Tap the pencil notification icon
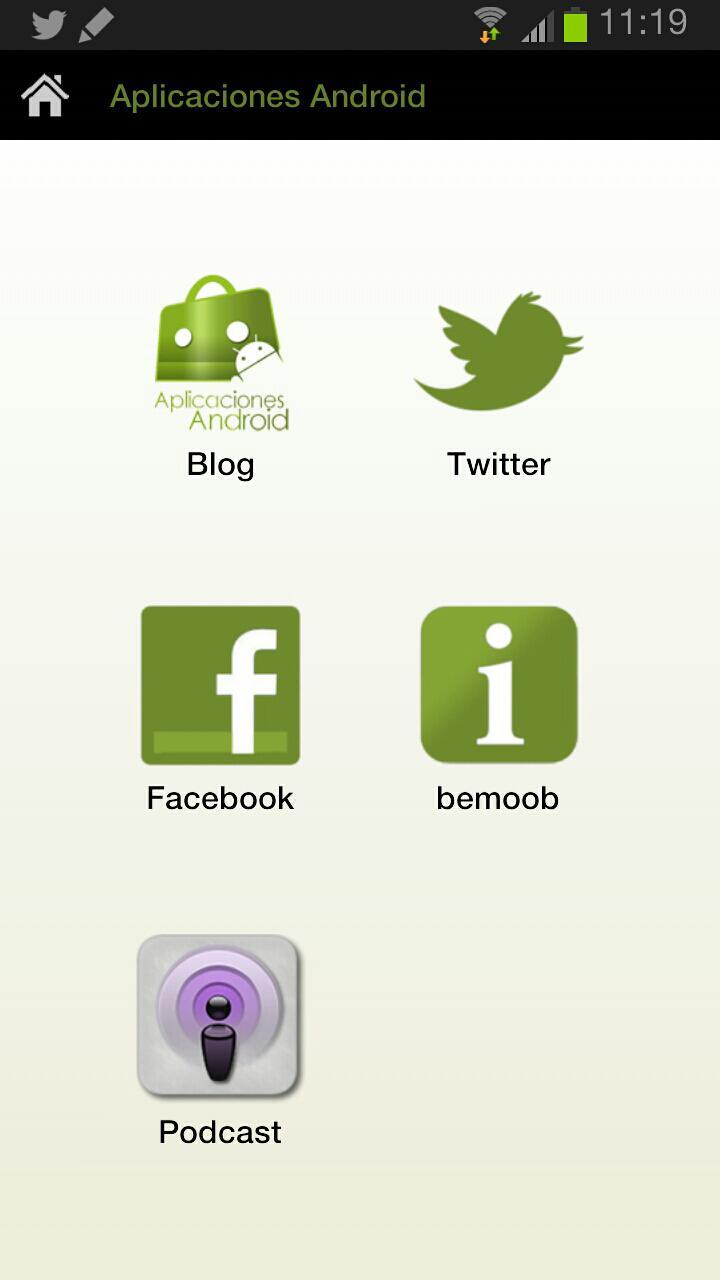Image resolution: width=720 pixels, height=1280 pixels. [x=95, y=22]
